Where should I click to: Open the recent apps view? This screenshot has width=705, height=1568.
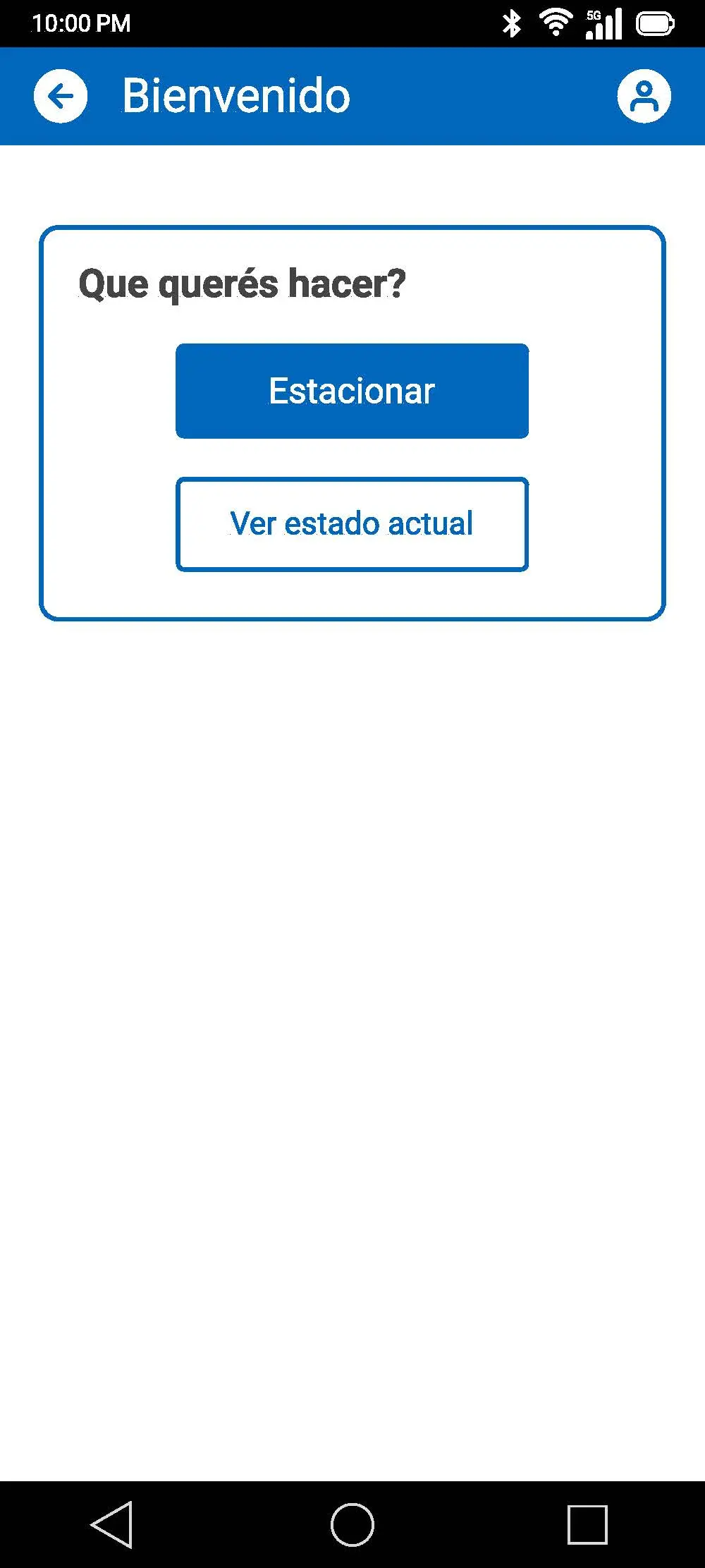coord(587,1524)
